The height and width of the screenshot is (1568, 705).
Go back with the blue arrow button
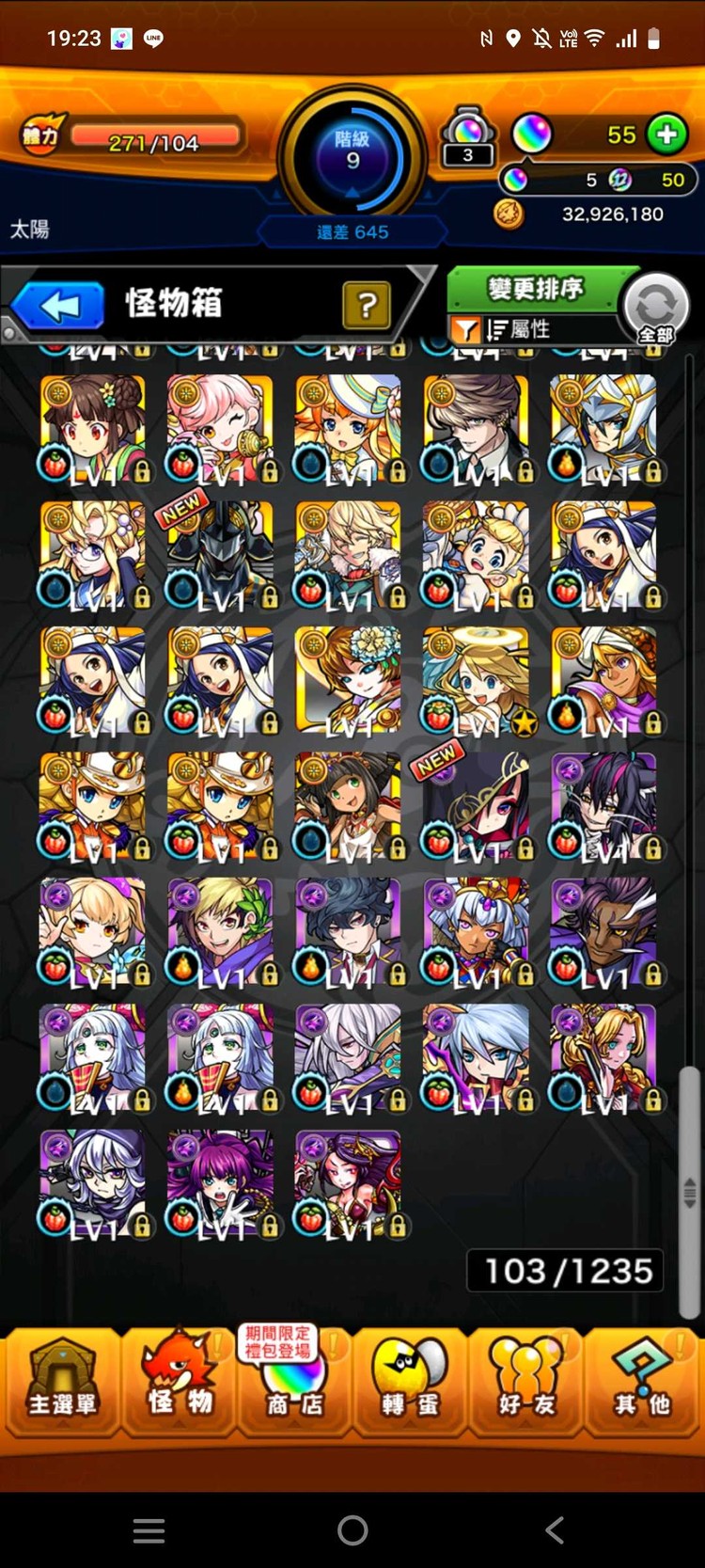pyautogui.click(x=60, y=306)
